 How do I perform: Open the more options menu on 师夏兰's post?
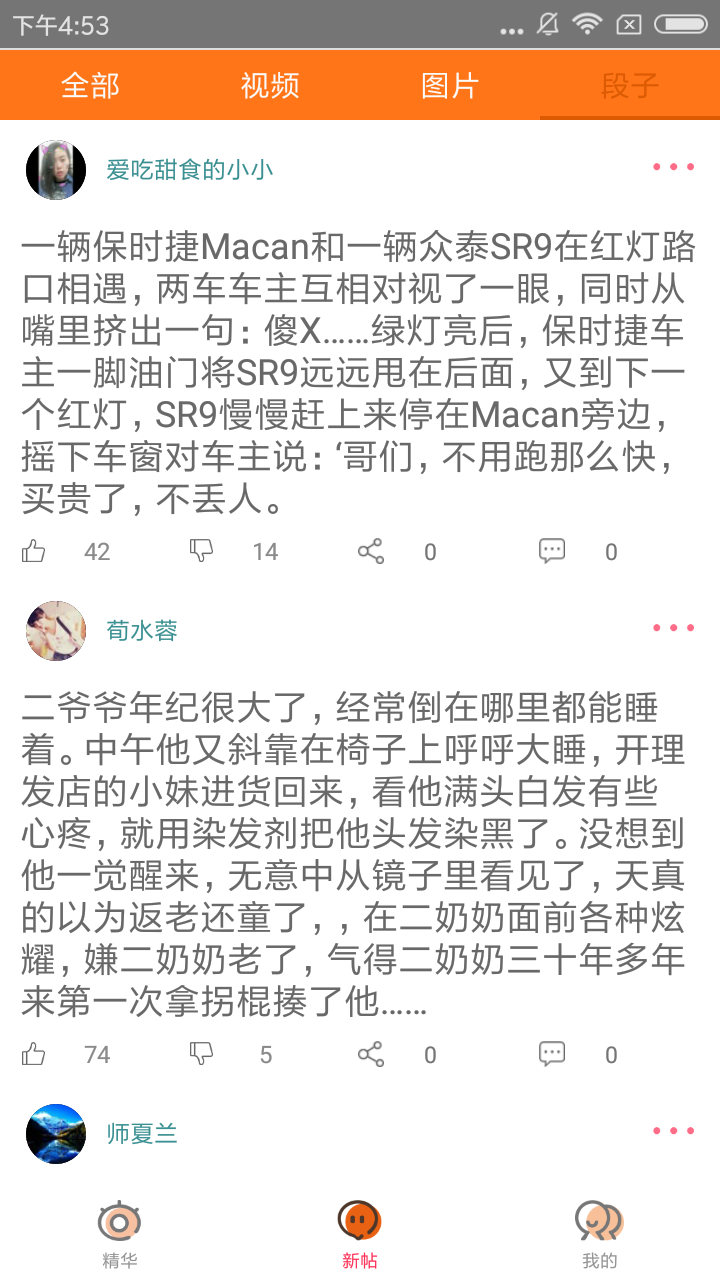673,1131
